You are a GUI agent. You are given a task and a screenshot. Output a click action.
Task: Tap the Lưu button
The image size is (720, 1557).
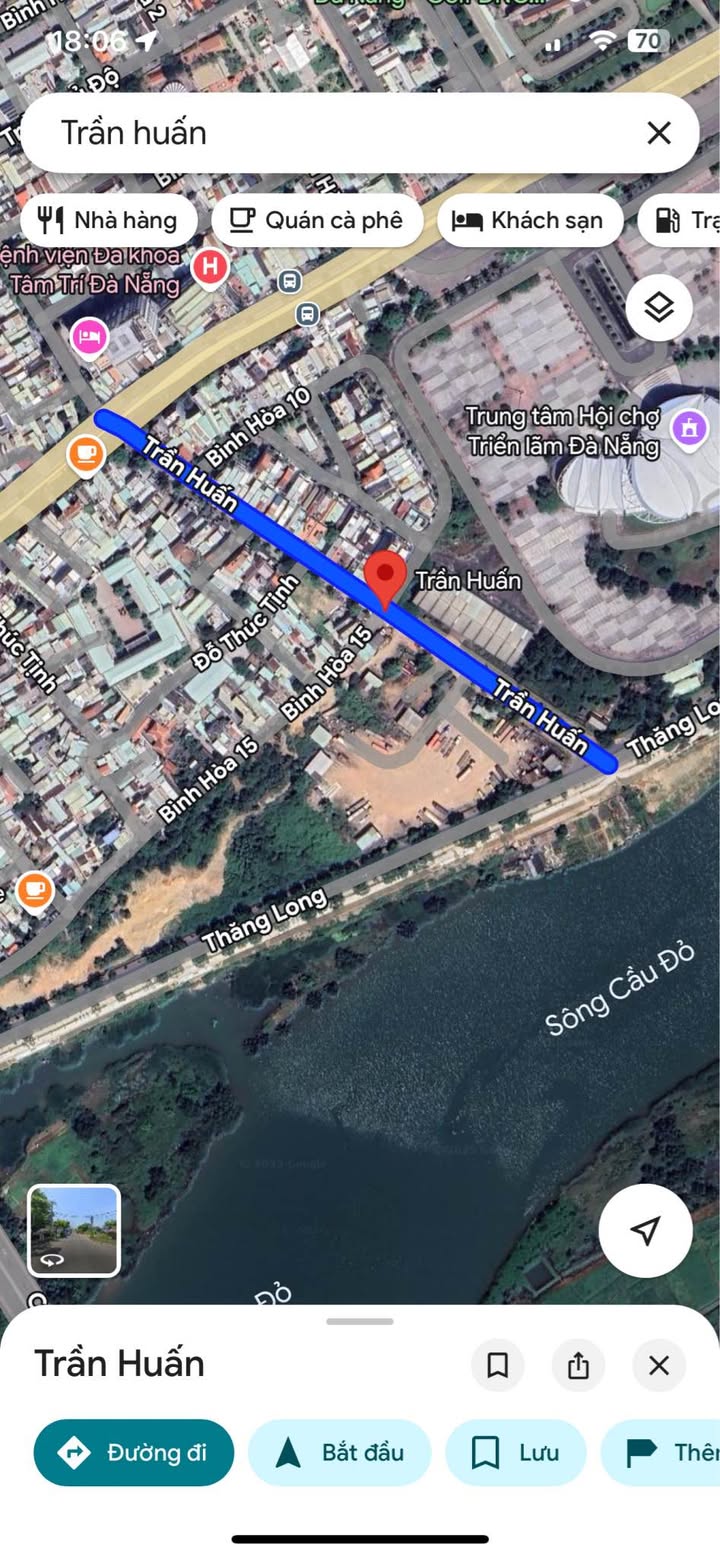click(516, 1452)
